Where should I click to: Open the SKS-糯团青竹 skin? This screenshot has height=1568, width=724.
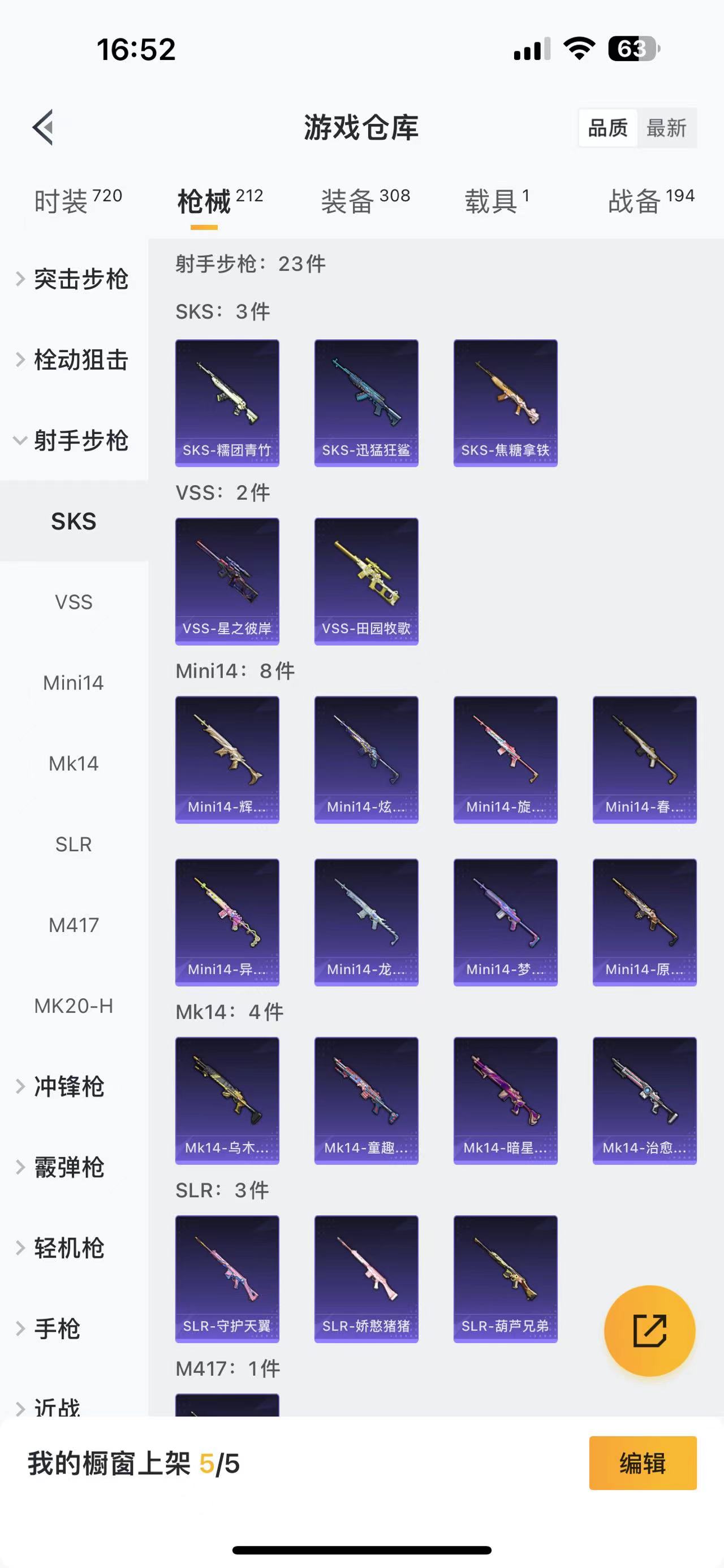(227, 402)
